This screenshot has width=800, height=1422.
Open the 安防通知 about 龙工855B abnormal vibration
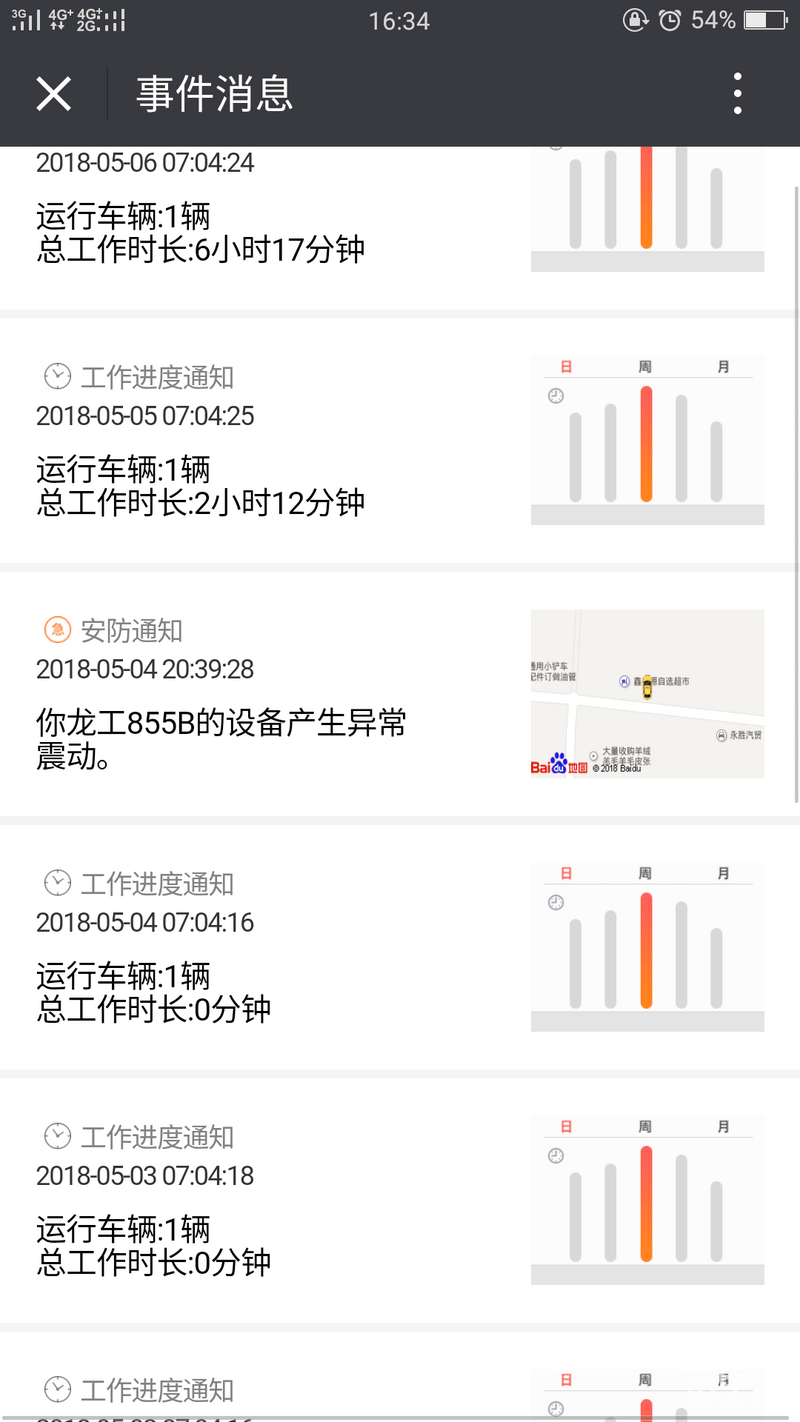400,694
